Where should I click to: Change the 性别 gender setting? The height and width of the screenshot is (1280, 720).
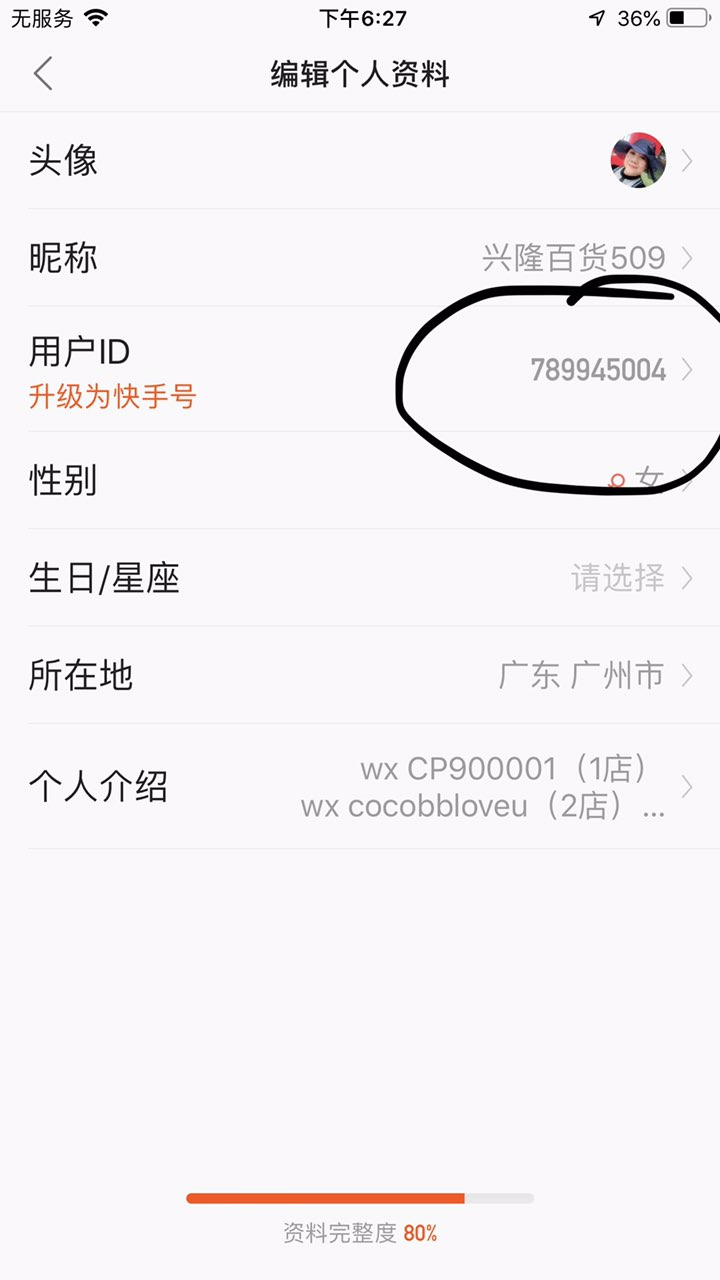[x=360, y=480]
